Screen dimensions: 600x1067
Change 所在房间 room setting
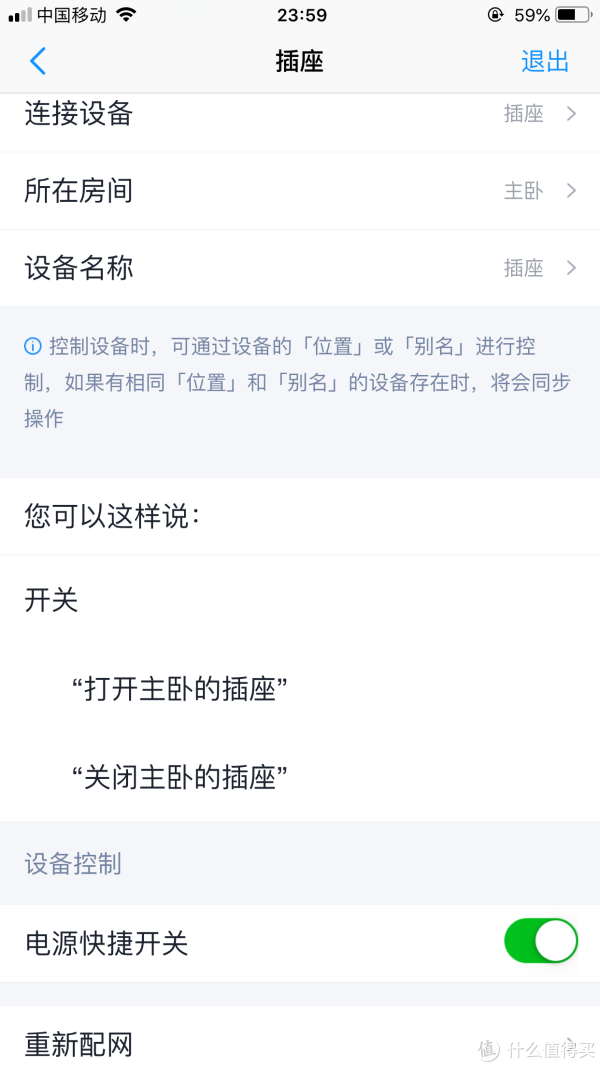tap(300, 191)
